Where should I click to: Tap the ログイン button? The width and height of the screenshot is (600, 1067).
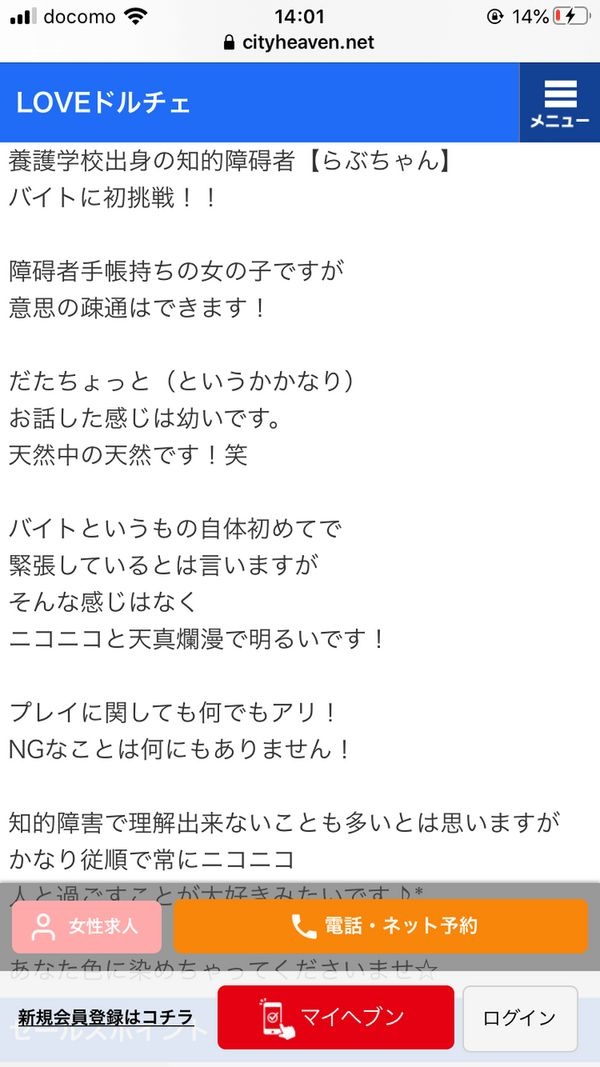coord(519,1018)
